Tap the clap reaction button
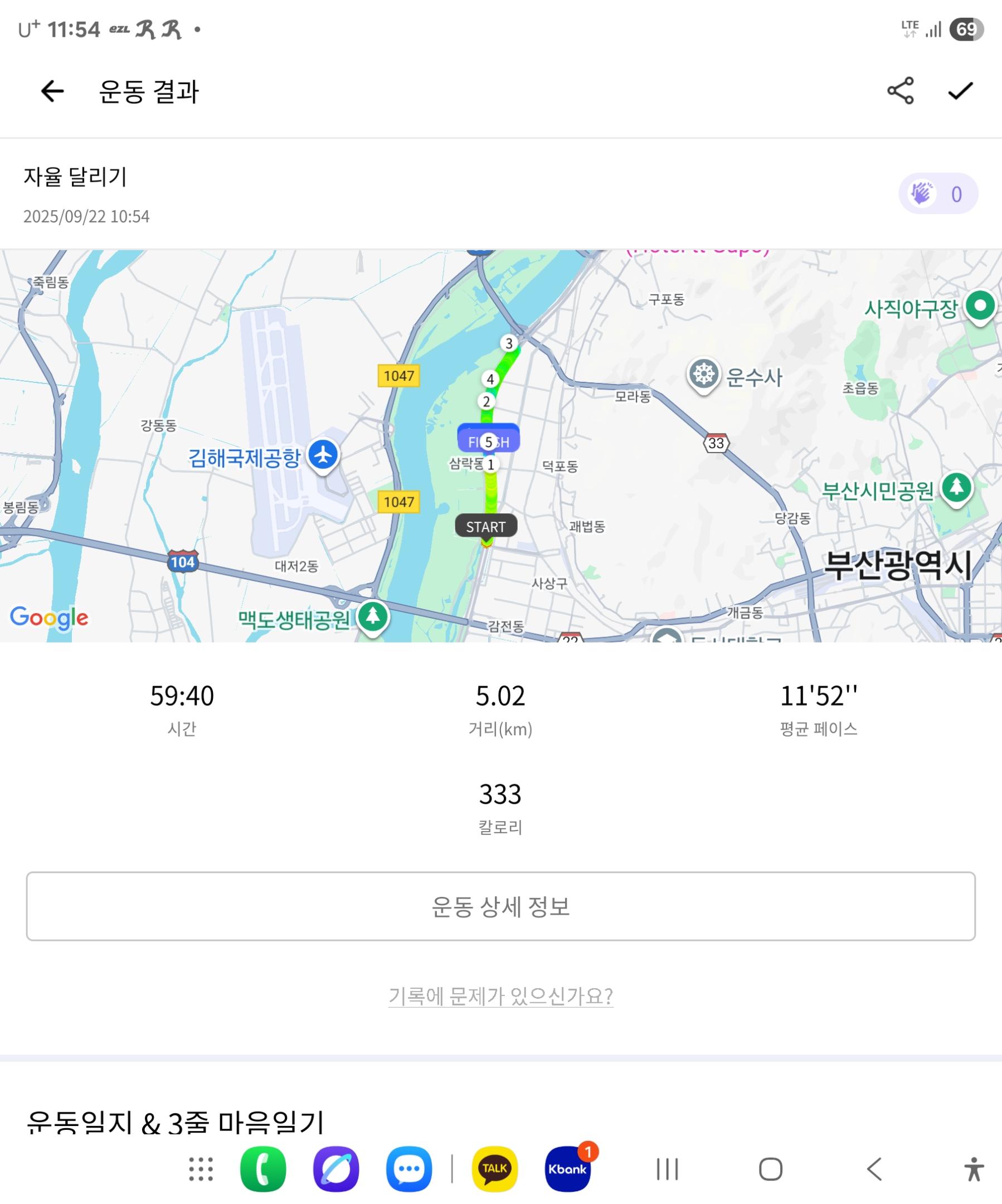The height and width of the screenshot is (1204, 1002). click(x=938, y=194)
